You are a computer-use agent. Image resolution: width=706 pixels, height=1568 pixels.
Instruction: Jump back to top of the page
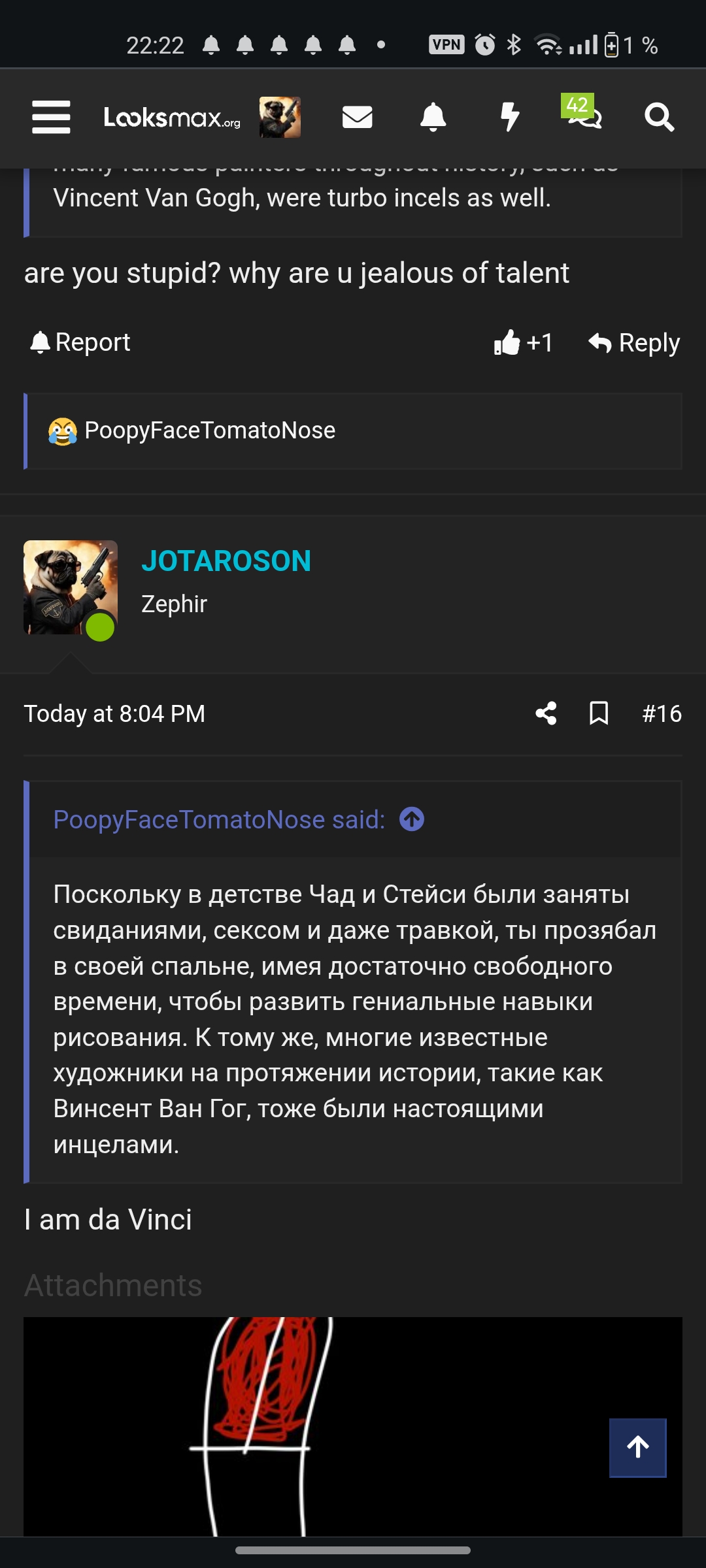(637, 1448)
